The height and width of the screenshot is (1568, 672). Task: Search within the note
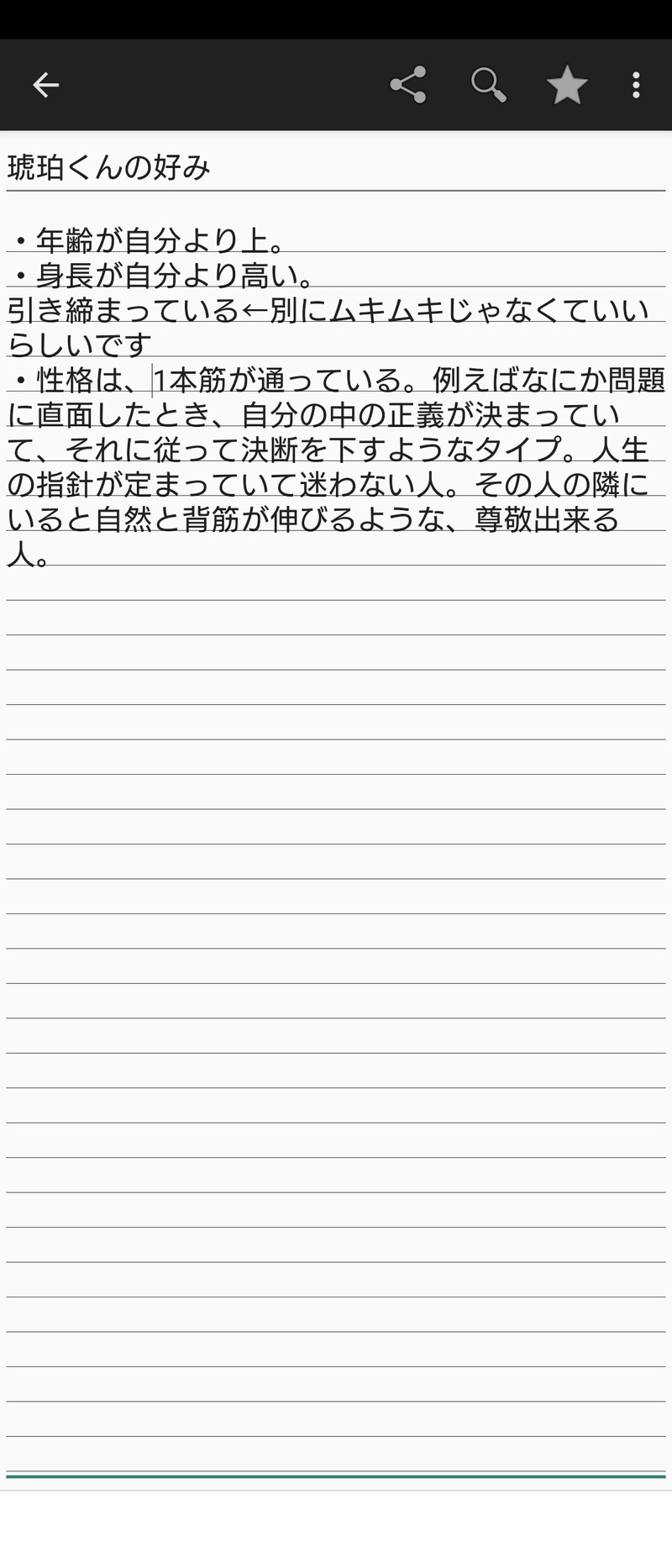click(488, 85)
